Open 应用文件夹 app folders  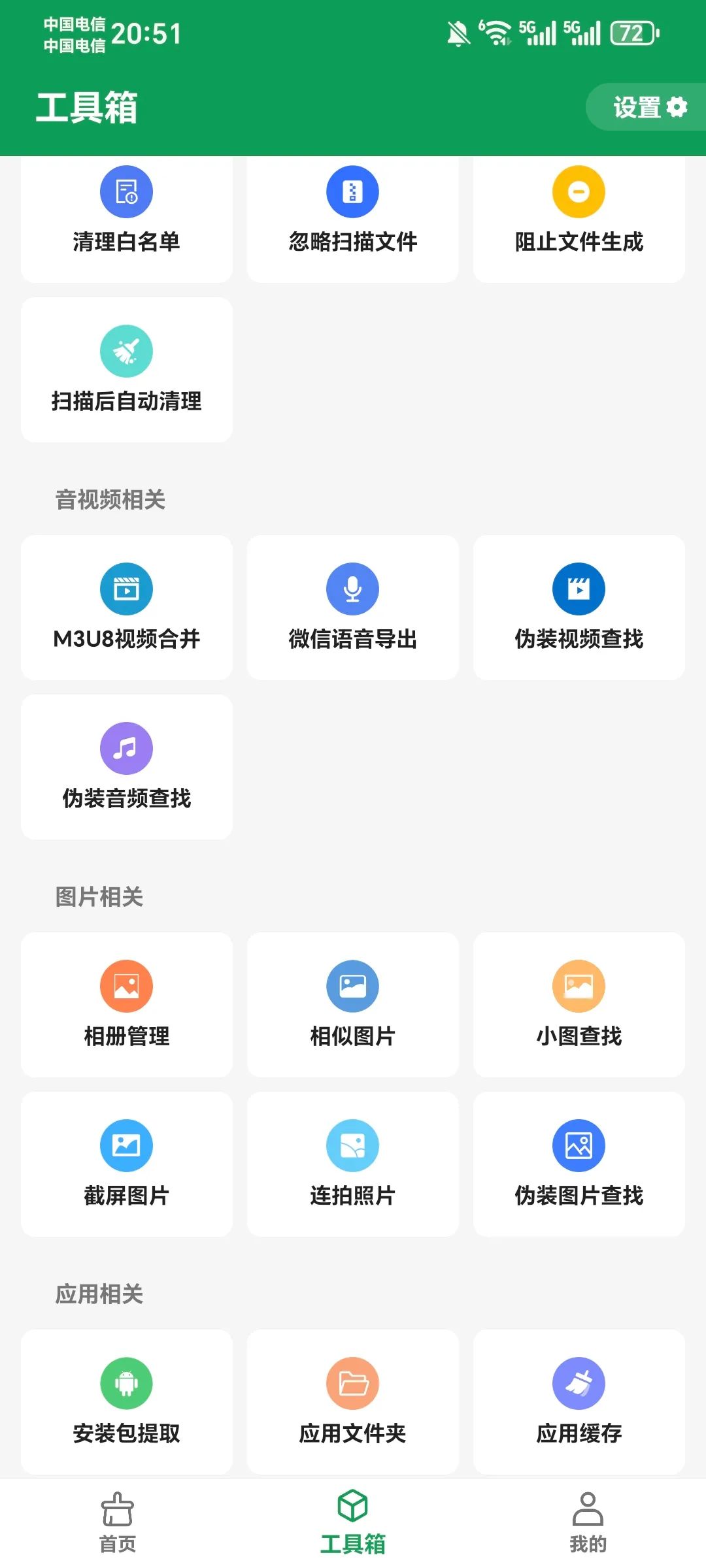point(352,1401)
